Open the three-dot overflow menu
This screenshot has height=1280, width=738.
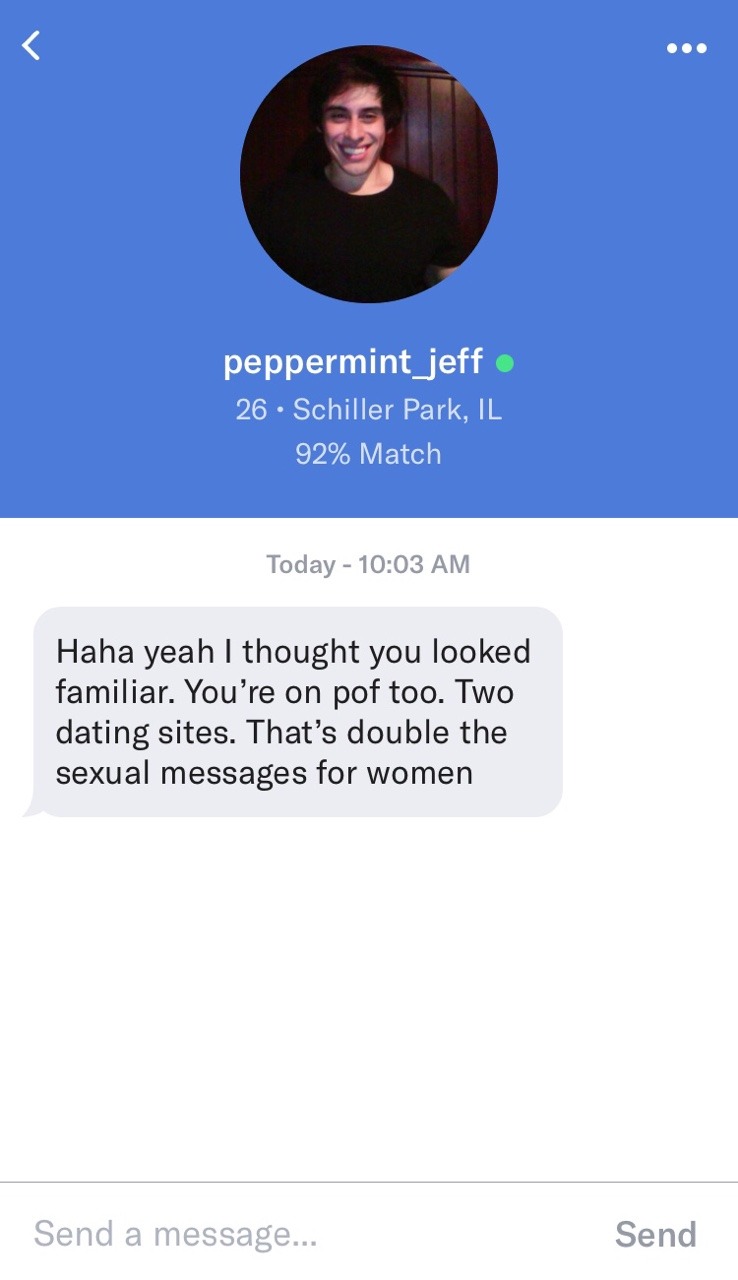687,47
